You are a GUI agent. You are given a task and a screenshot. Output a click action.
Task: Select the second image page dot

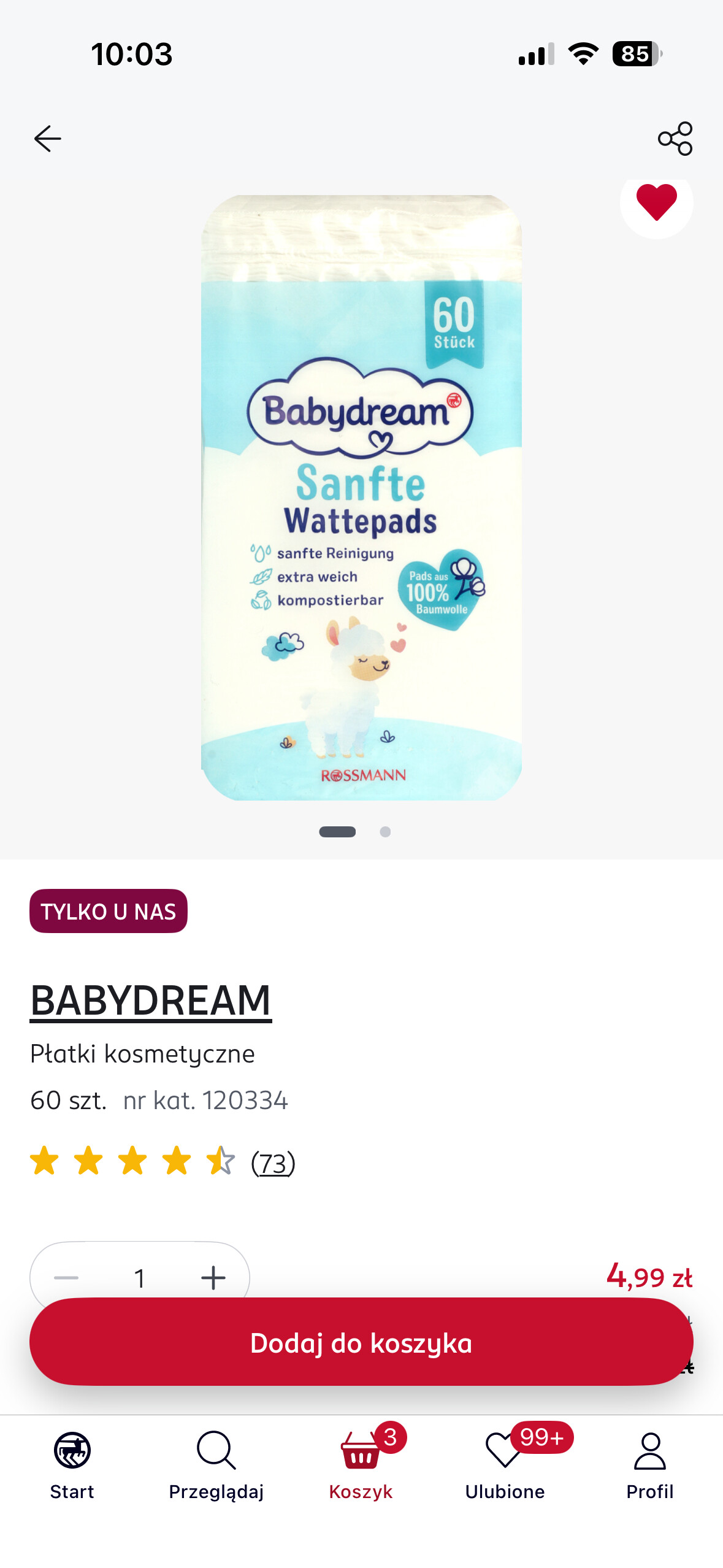click(x=385, y=832)
